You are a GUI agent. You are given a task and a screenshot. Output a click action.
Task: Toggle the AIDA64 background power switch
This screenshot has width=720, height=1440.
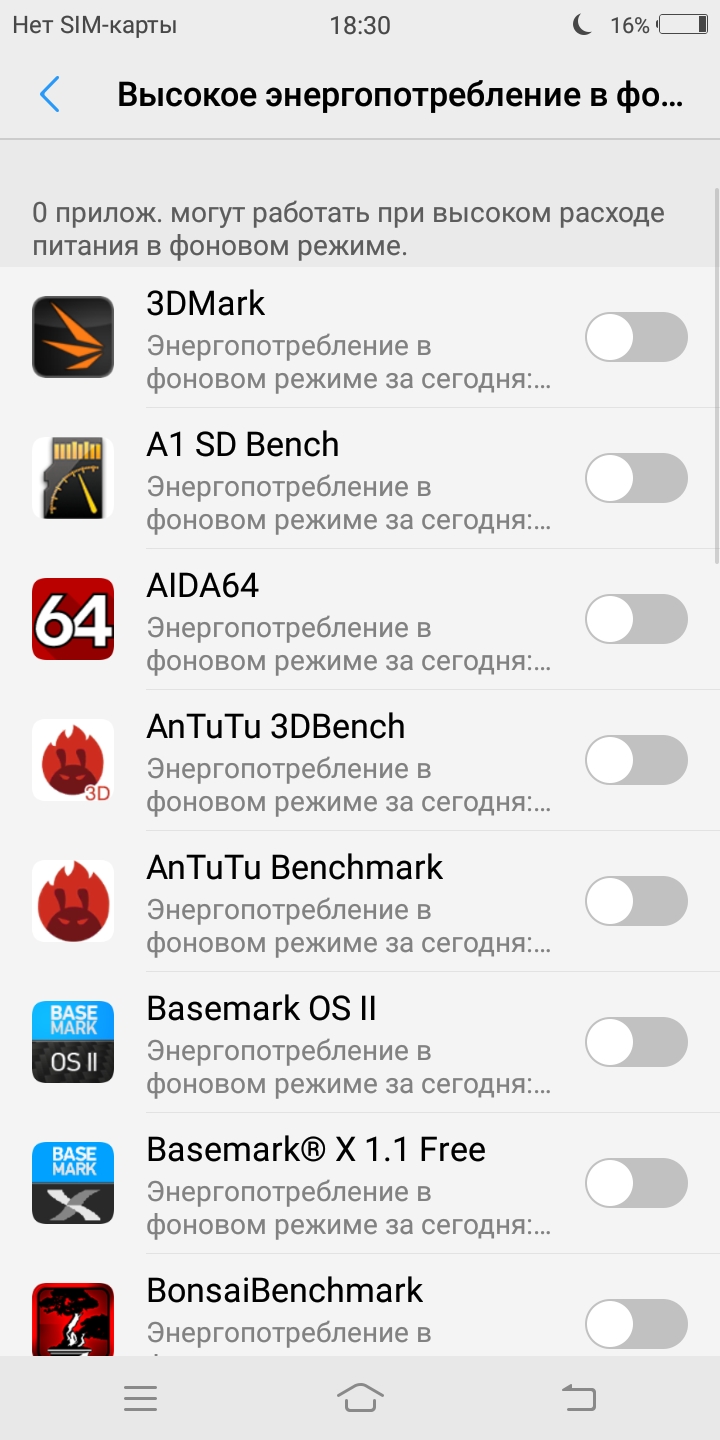point(636,619)
